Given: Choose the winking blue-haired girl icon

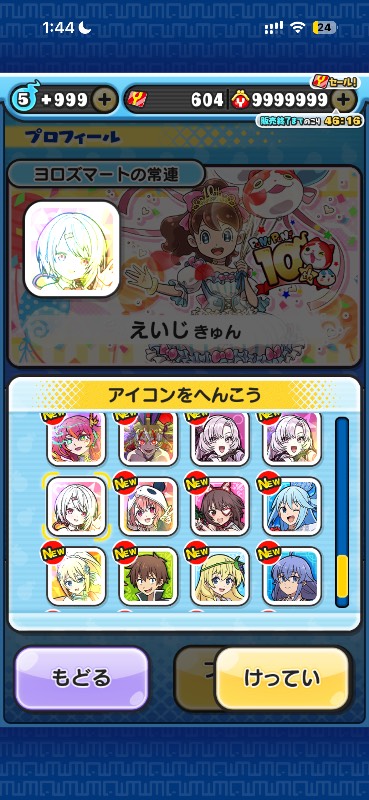Looking at the screenshot, I should [x=292, y=506].
